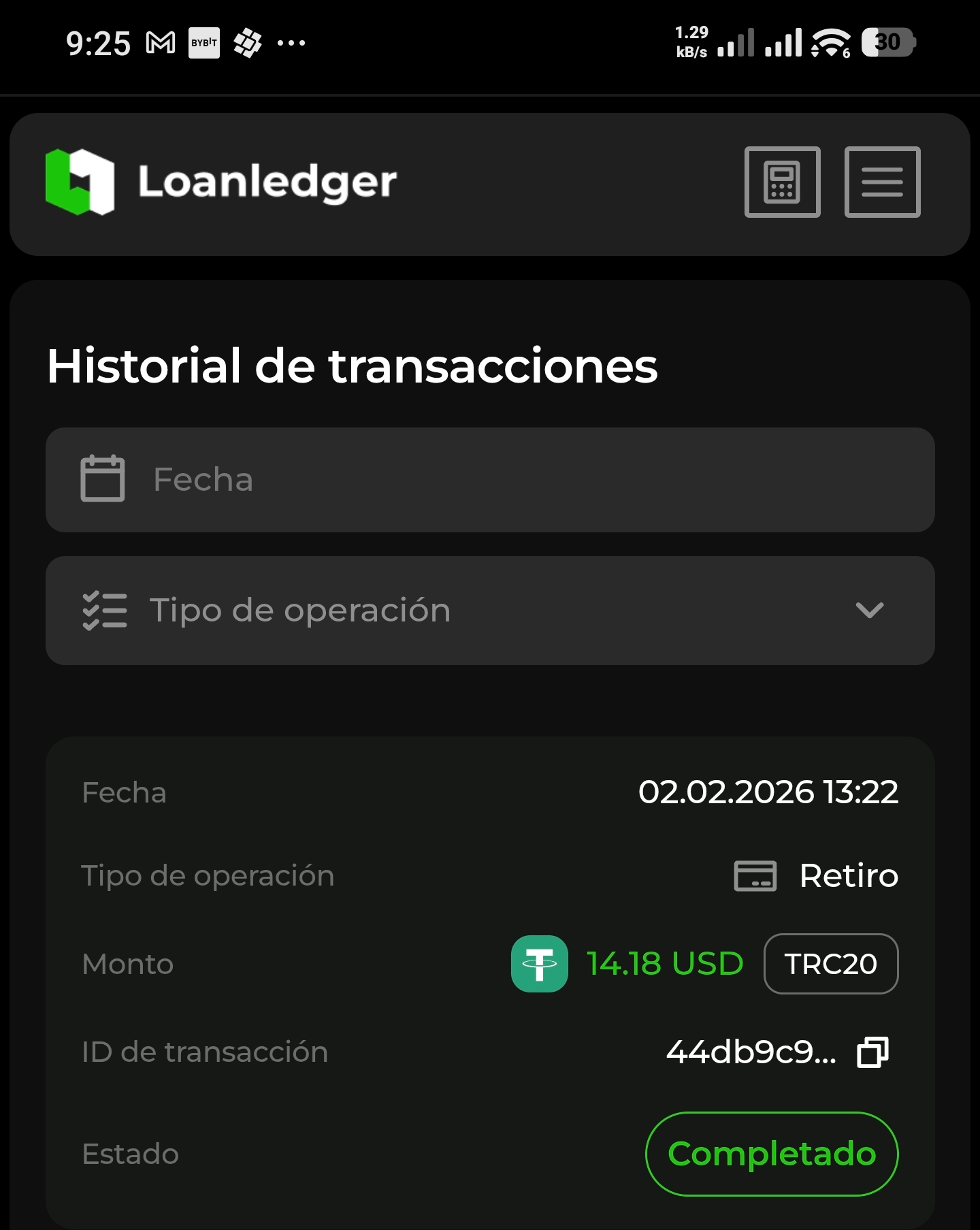Screen dimensions: 980x1230
Task: Open the hamburger menu
Action: coord(882,182)
